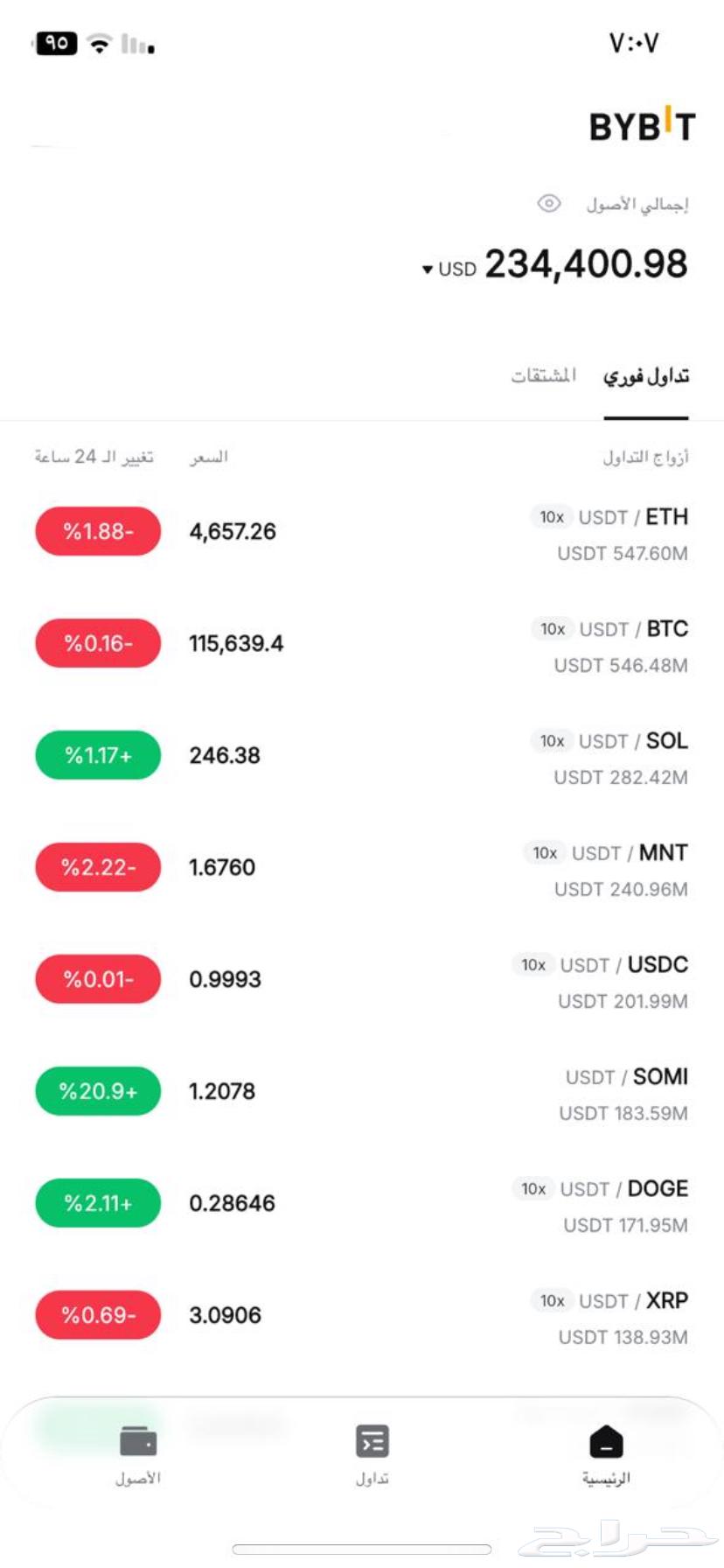Expand the currency selector arrow beside 234,400.98
Screen dimensions: 724x1568
click(x=427, y=270)
